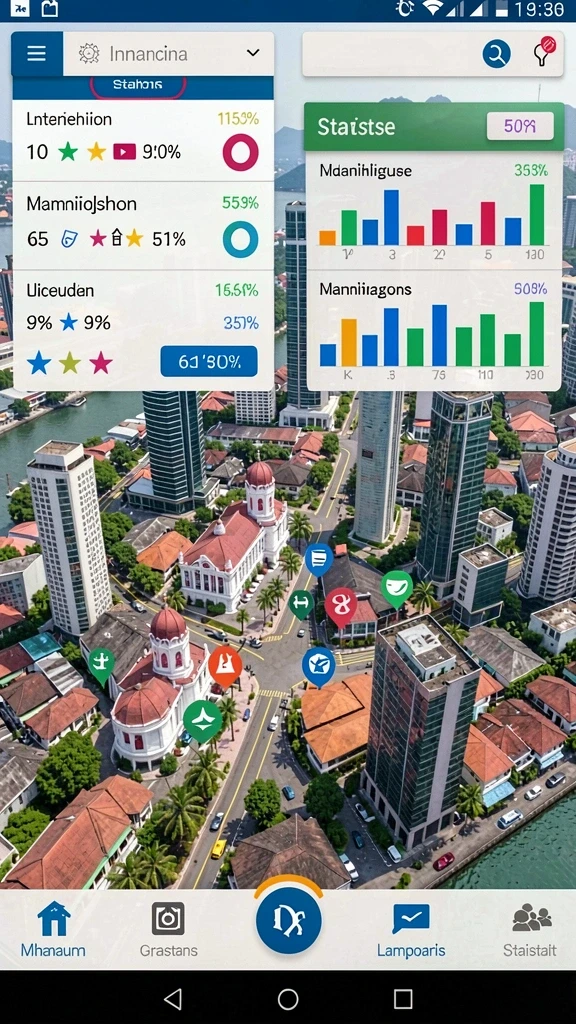This screenshot has width=576, height=1024.
Task: Tap the pink ring in the Lnteriehiion row
Action: (x=240, y=152)
